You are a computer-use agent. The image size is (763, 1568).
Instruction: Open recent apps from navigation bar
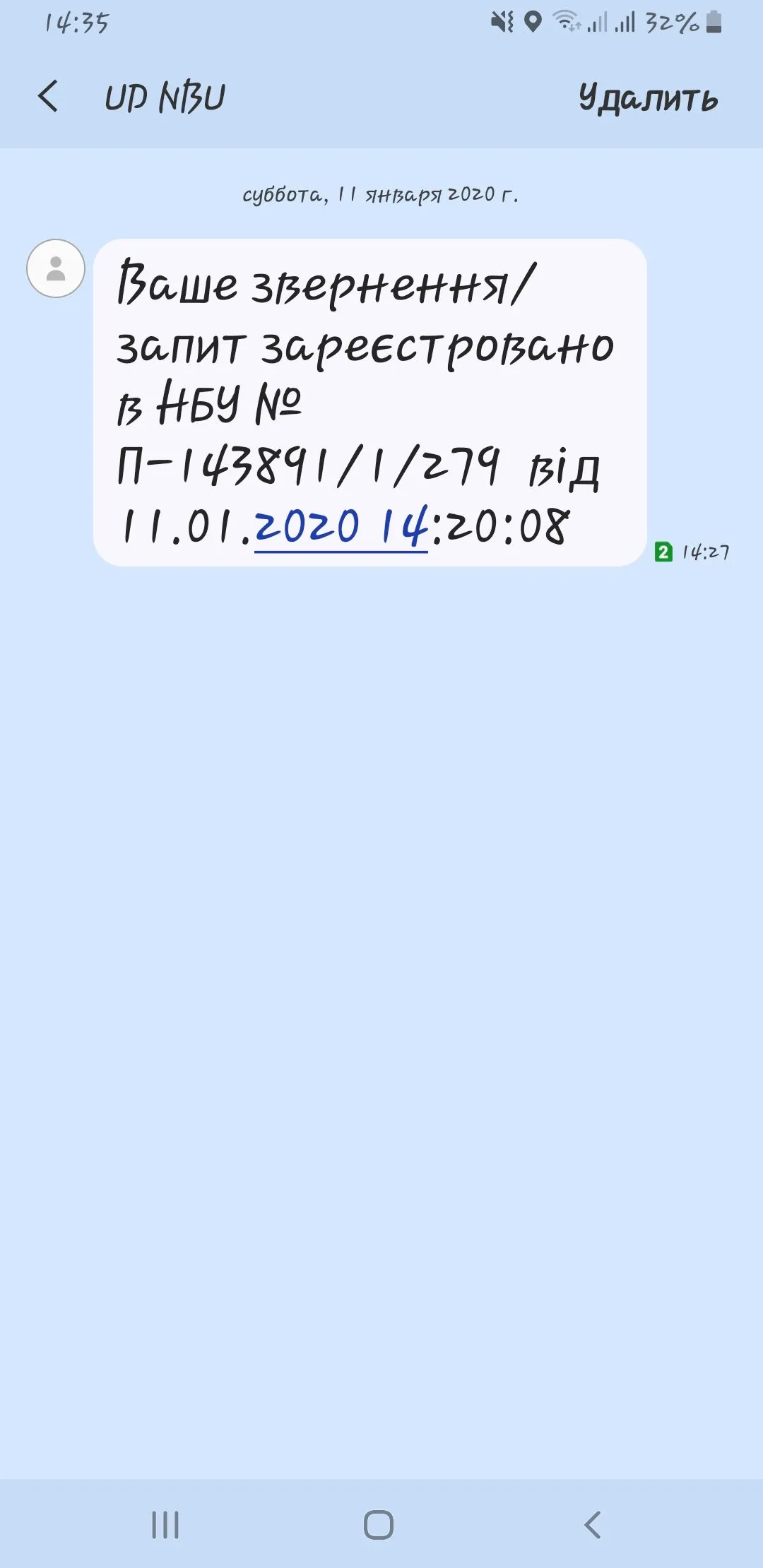165,1524
